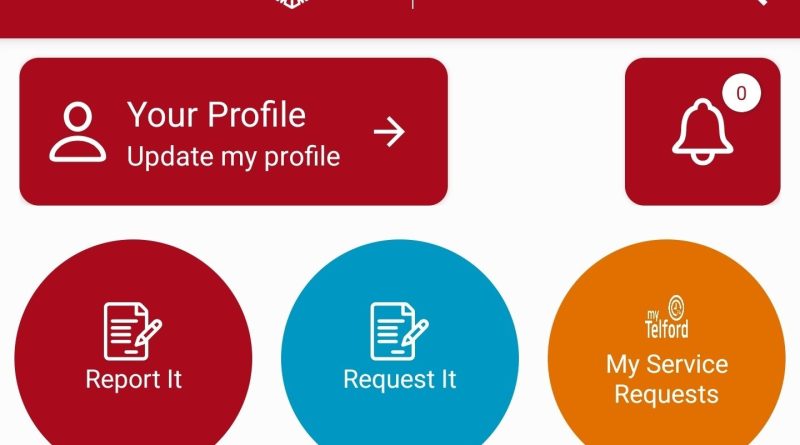The image size is (800, 445).
Task: Open the notifications bell
Action: click(x=702, y=131)
